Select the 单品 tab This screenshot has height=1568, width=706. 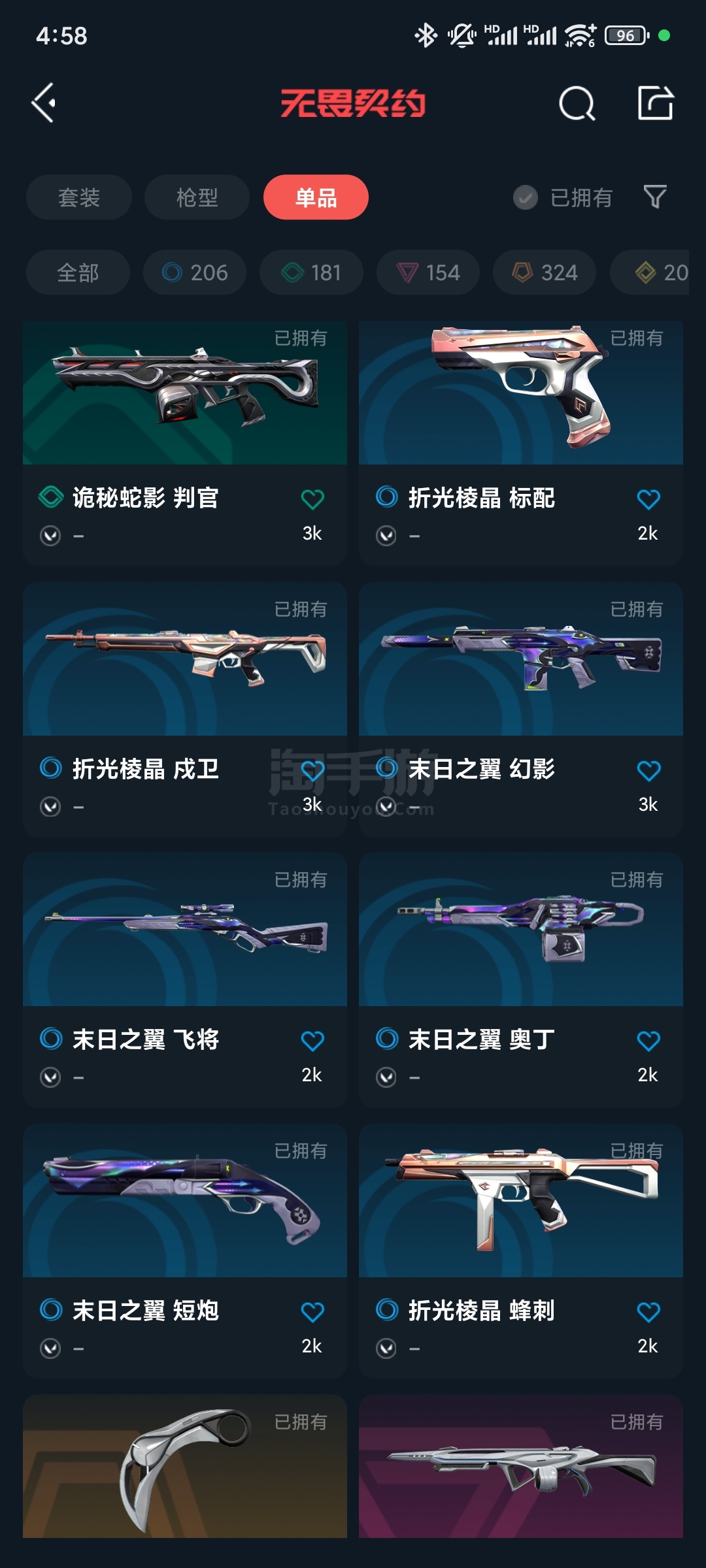pos(316,197)
